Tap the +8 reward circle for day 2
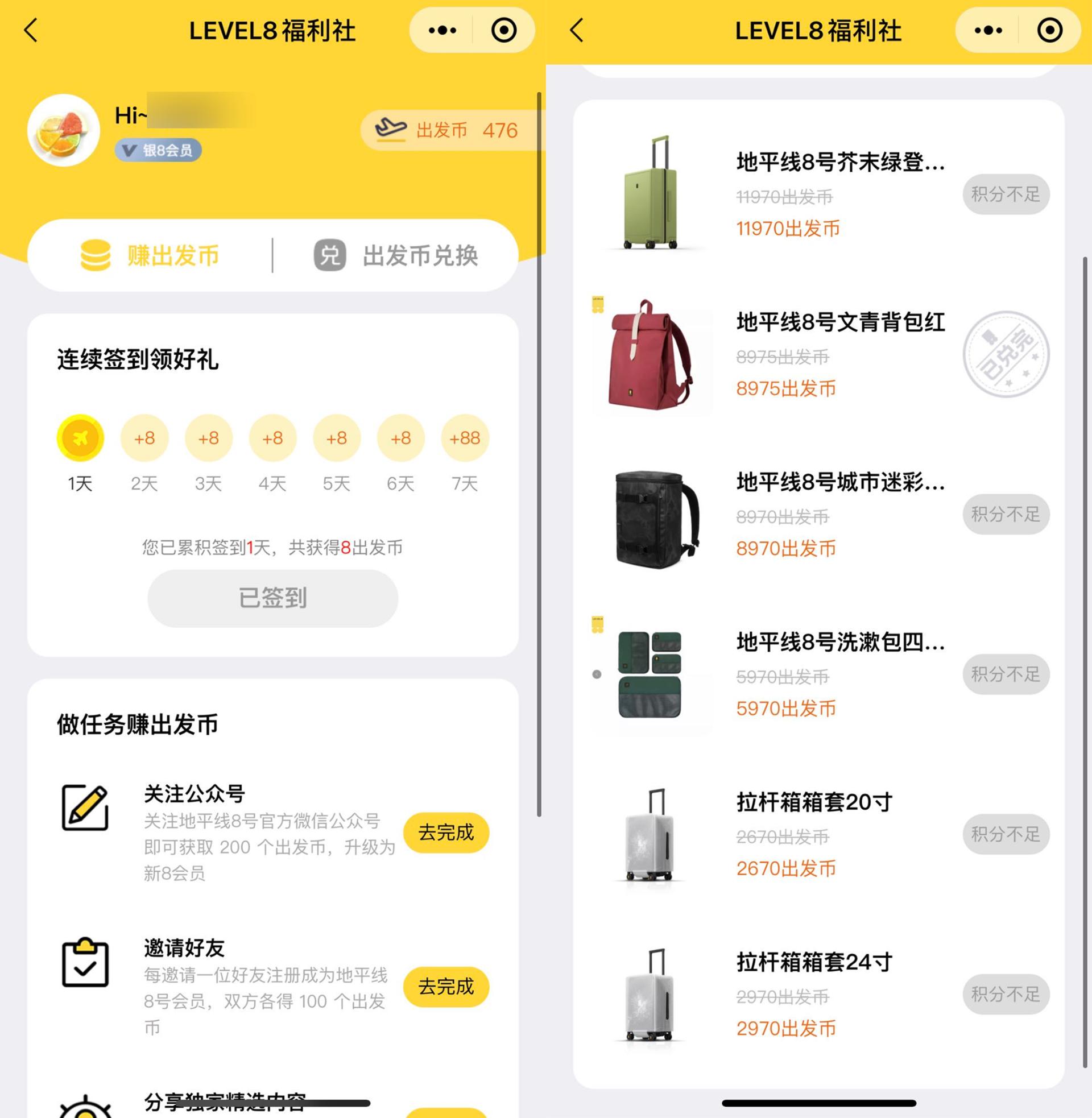 (x=144, y=437)
